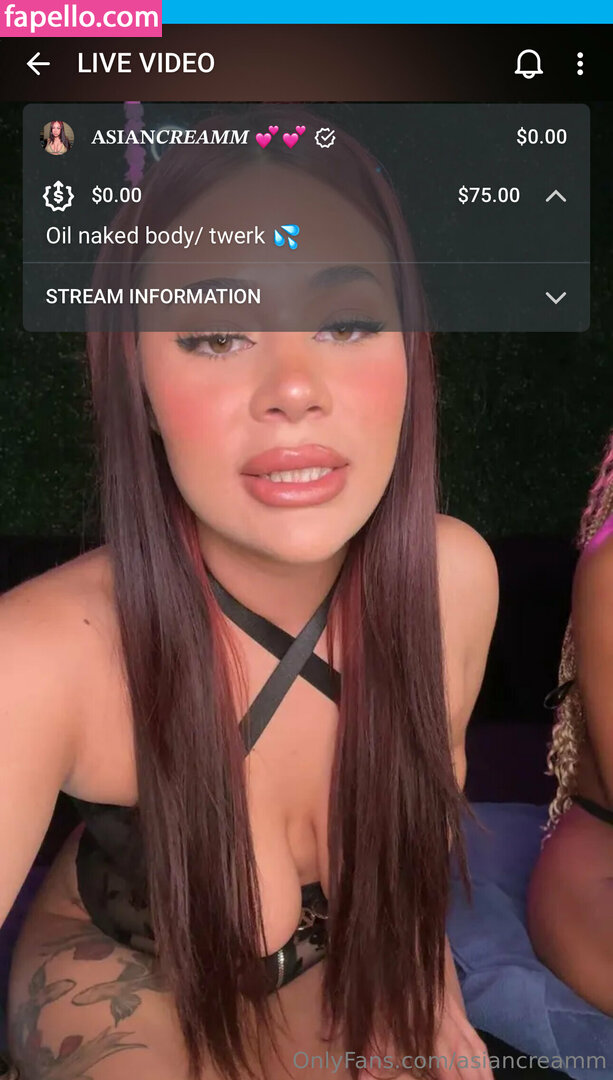The image size is (613, 1080).
Task: Open the notifications bell
Action: pos(528,64)
